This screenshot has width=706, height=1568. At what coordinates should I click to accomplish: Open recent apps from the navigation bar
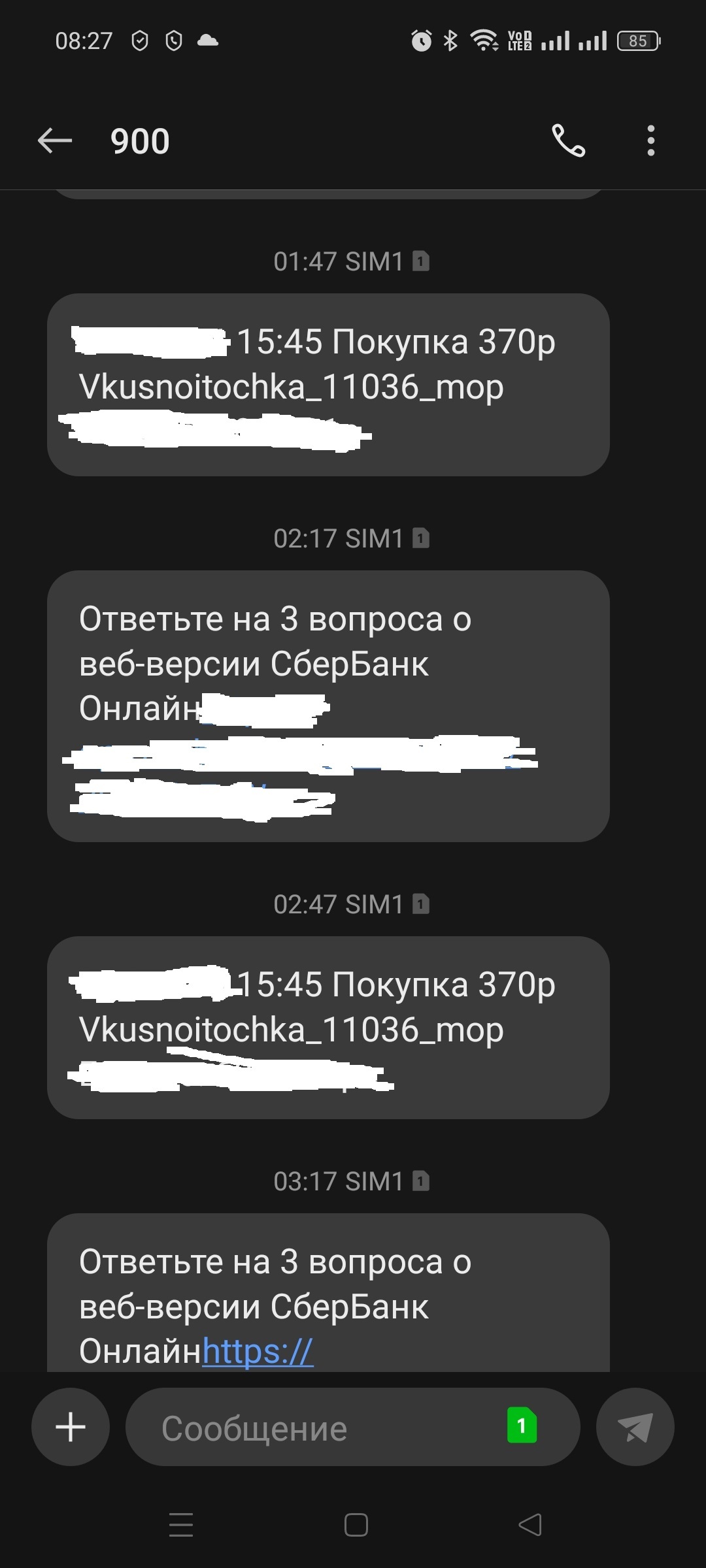click(x=181, y=1525)
